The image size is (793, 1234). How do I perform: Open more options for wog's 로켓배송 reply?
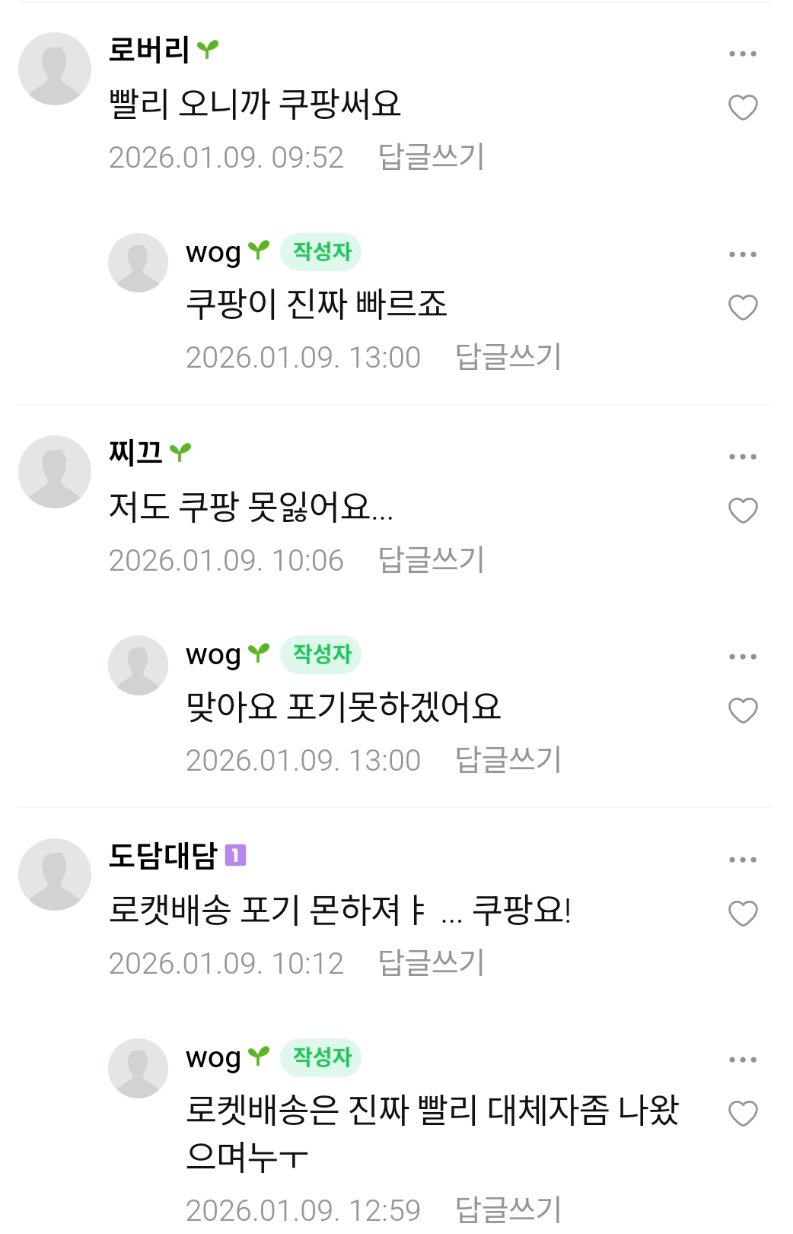(x=742, y=1060)
